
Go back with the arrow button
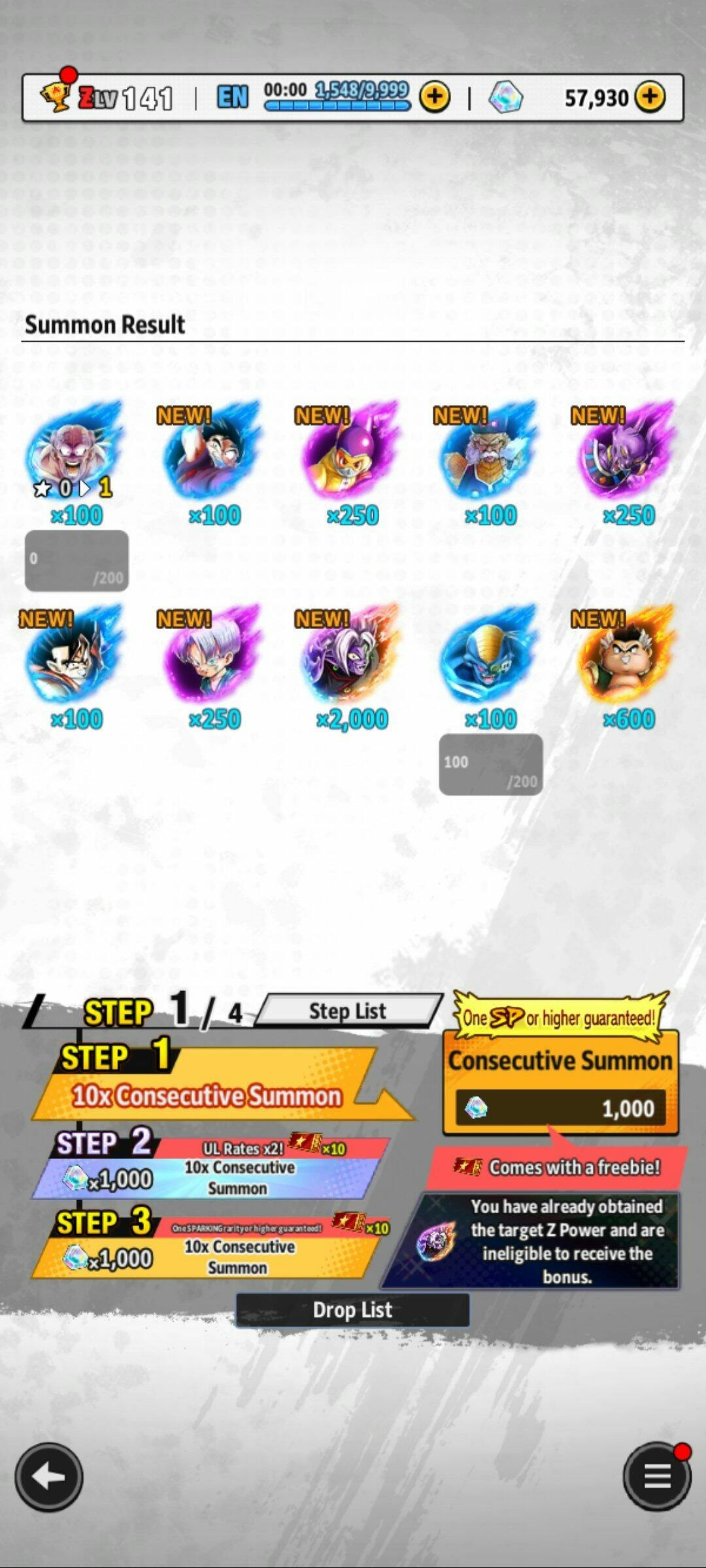pyautogui.click(x=49, y=1477)
